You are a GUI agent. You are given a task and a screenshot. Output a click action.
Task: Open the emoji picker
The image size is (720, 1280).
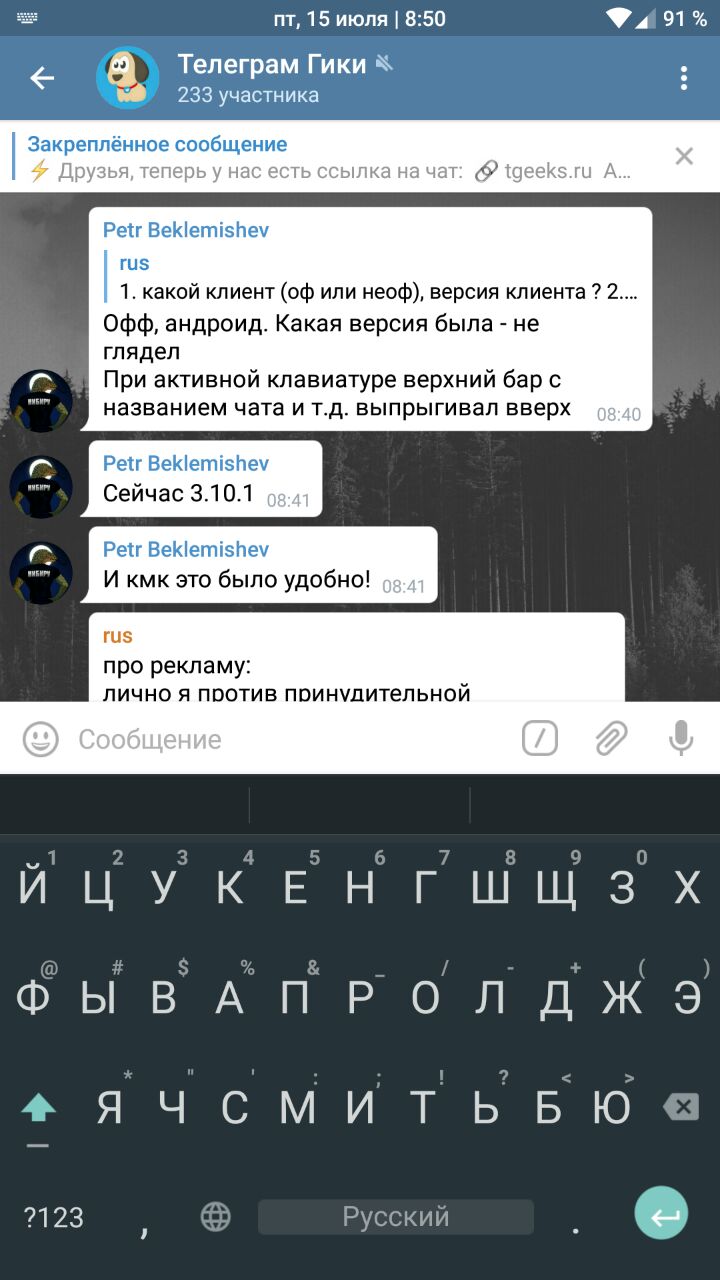coord(41,739)
